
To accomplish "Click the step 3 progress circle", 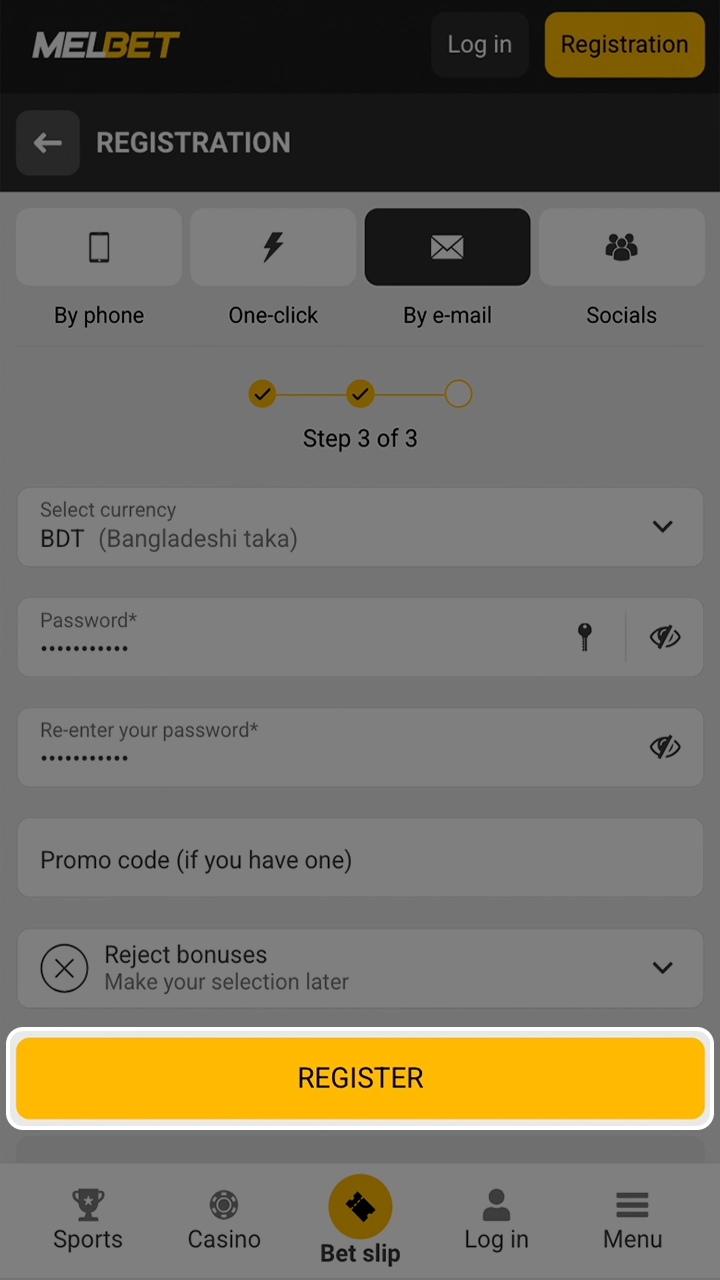I will [x=458, y=393].
